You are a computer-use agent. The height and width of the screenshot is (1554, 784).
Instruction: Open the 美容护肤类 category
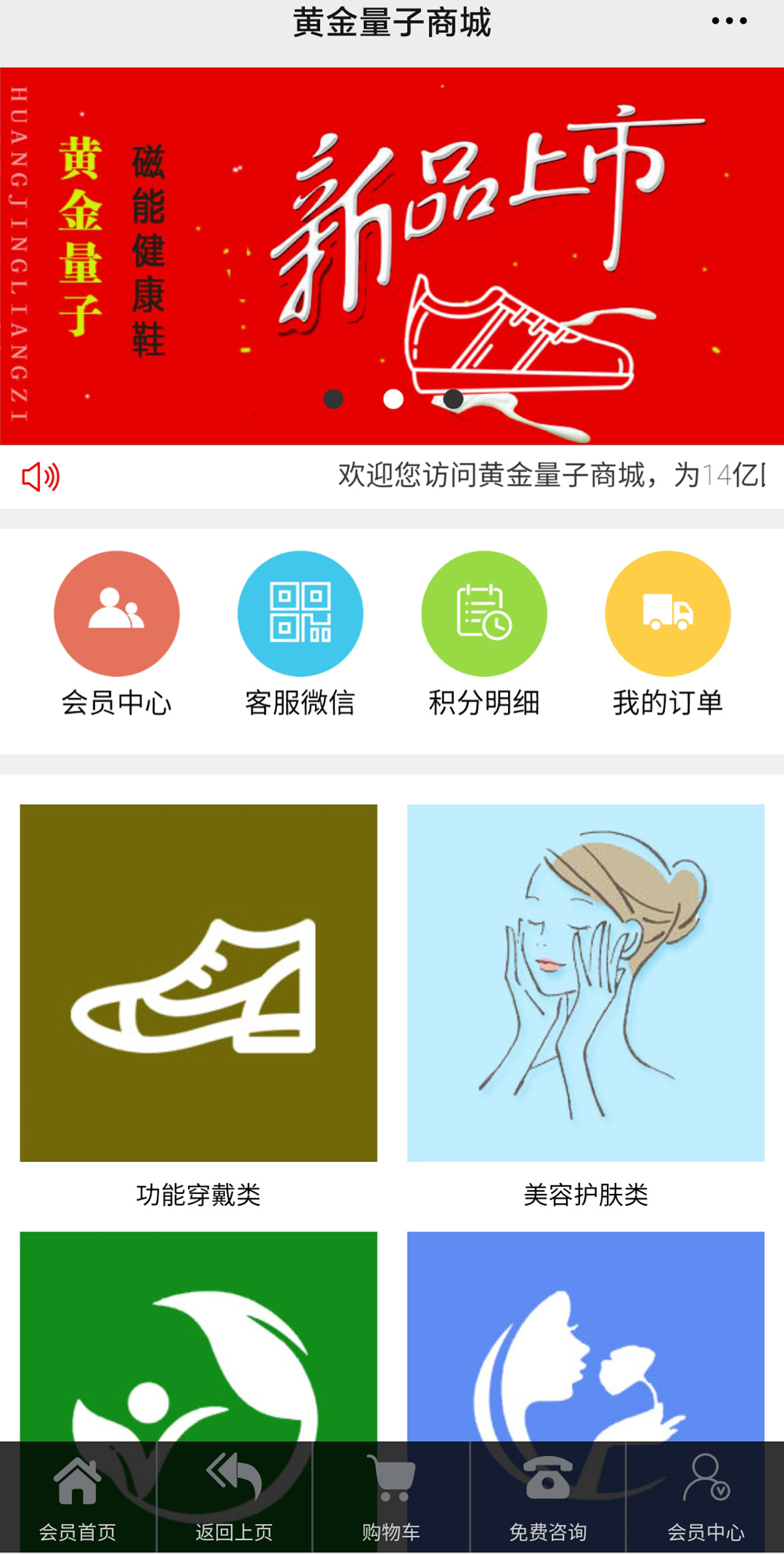pyautogui.click(x=585, y=982)
